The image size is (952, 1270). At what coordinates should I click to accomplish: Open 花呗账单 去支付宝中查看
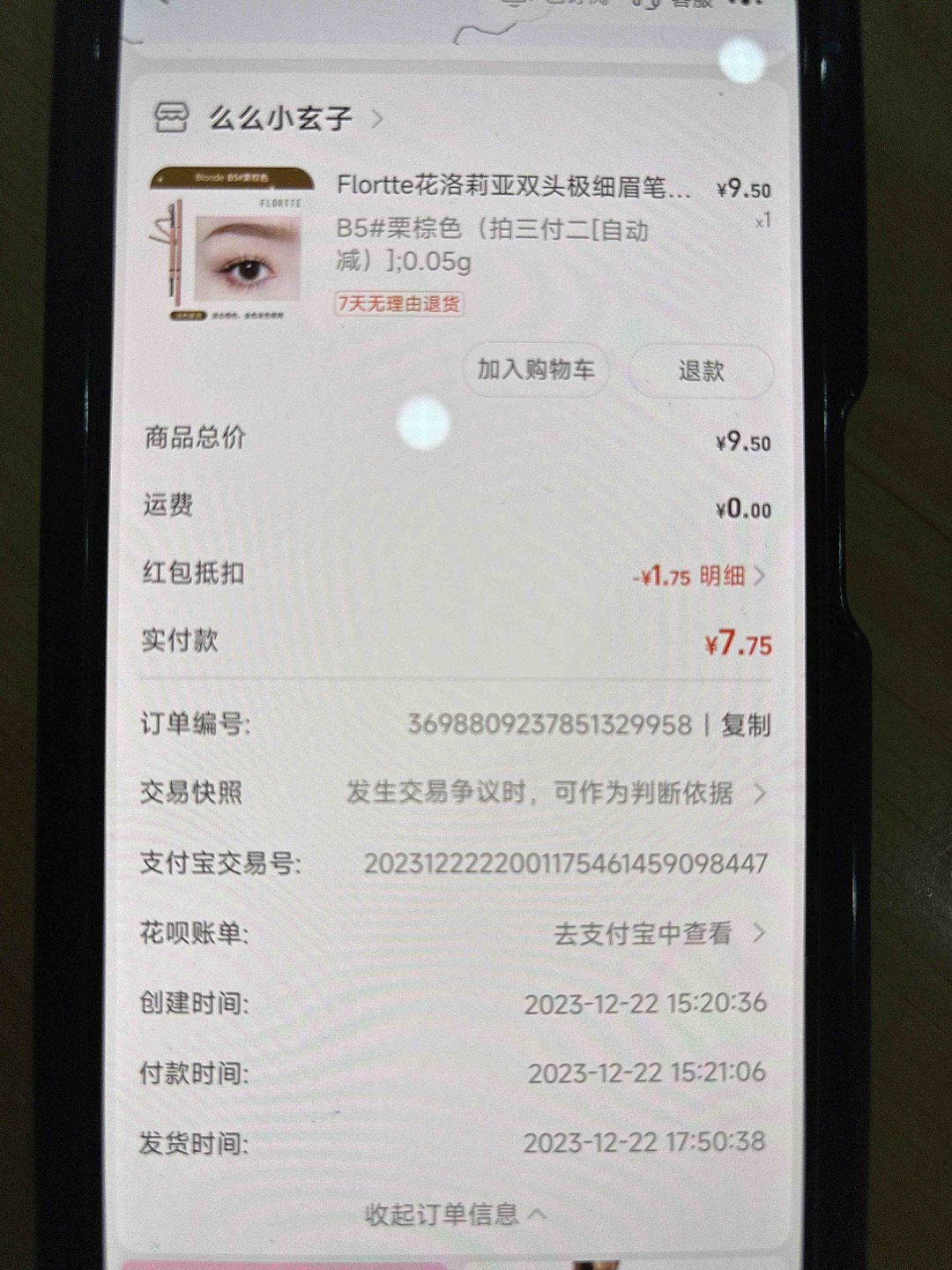(657, 933)
